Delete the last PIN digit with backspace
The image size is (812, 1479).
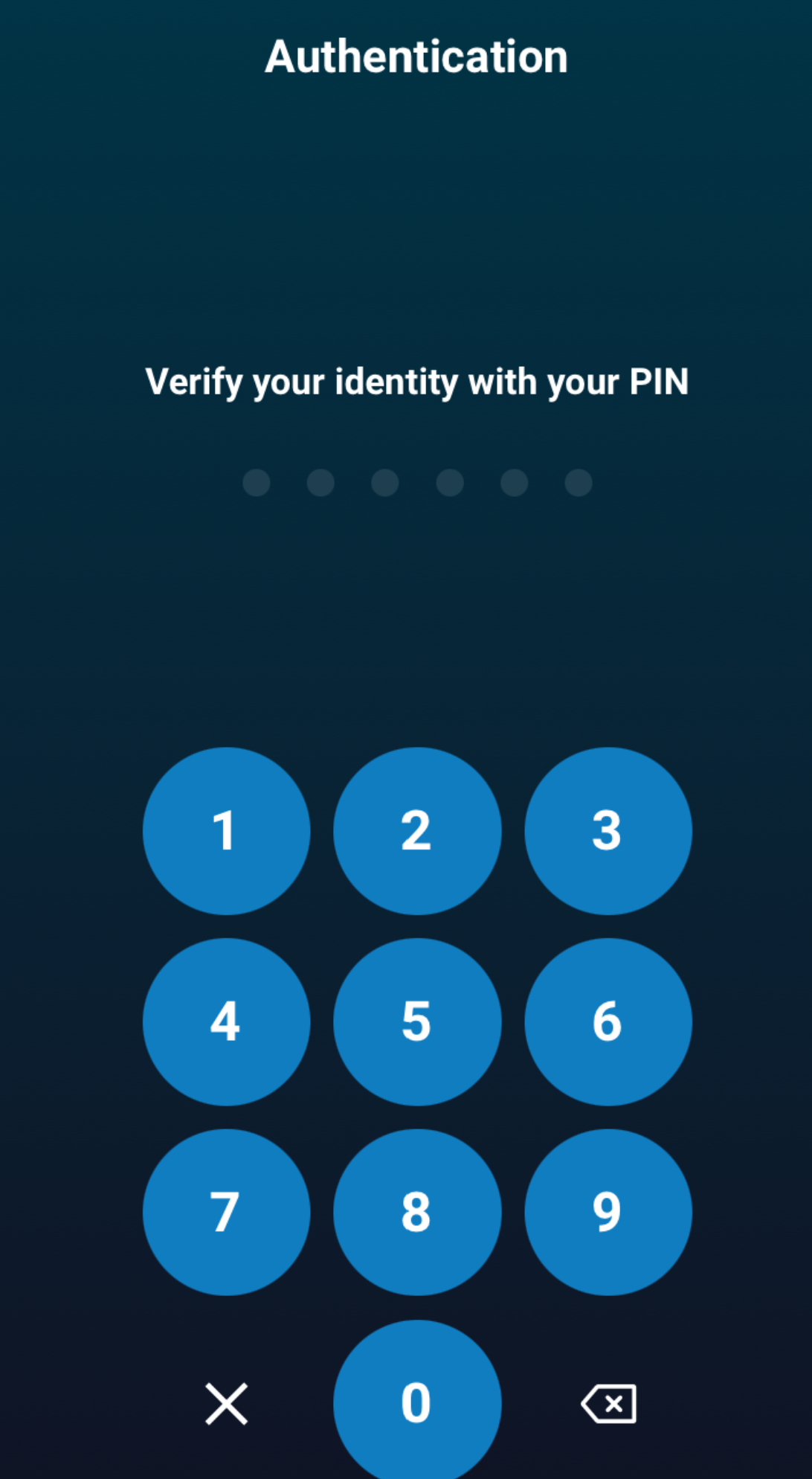(x=609, y=1404)
